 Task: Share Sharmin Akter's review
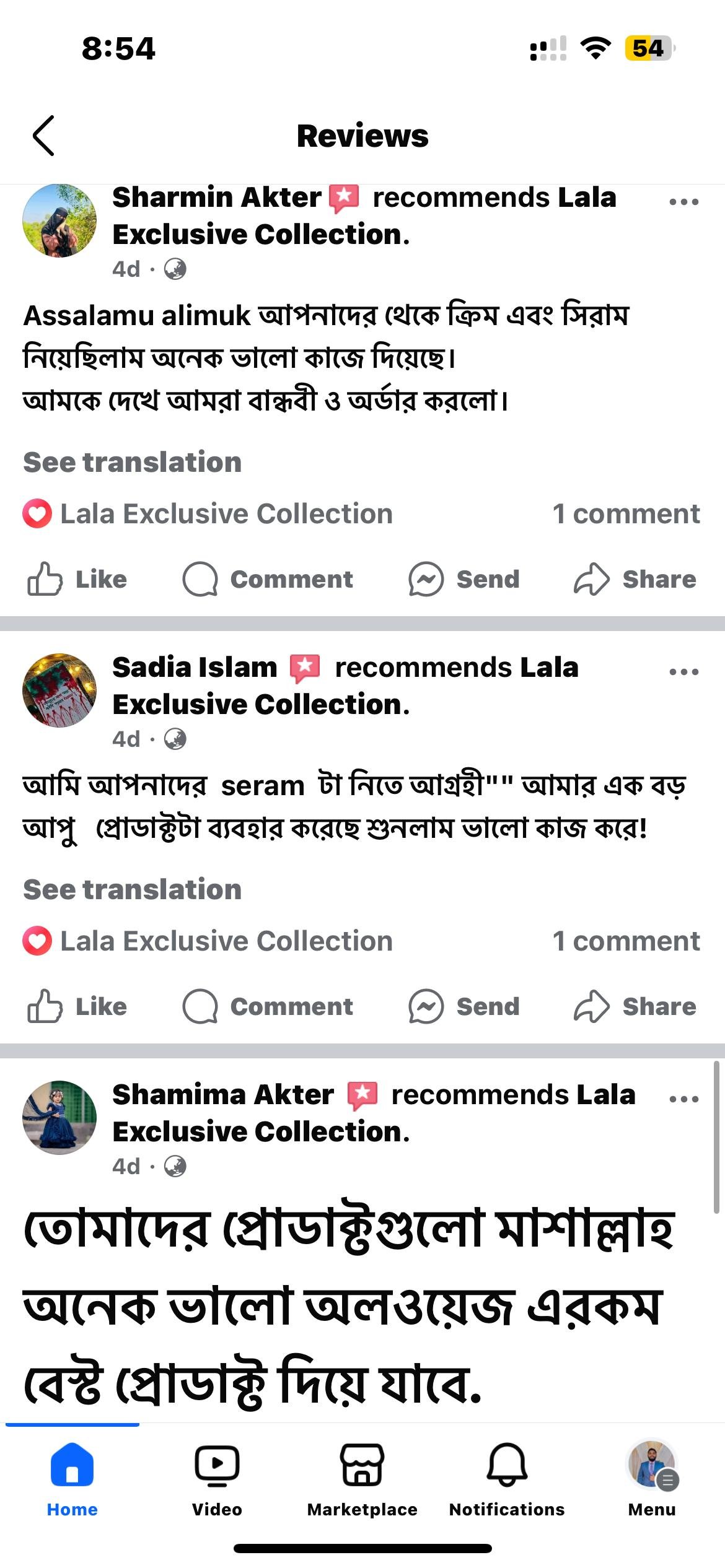(x=635, y=579)
